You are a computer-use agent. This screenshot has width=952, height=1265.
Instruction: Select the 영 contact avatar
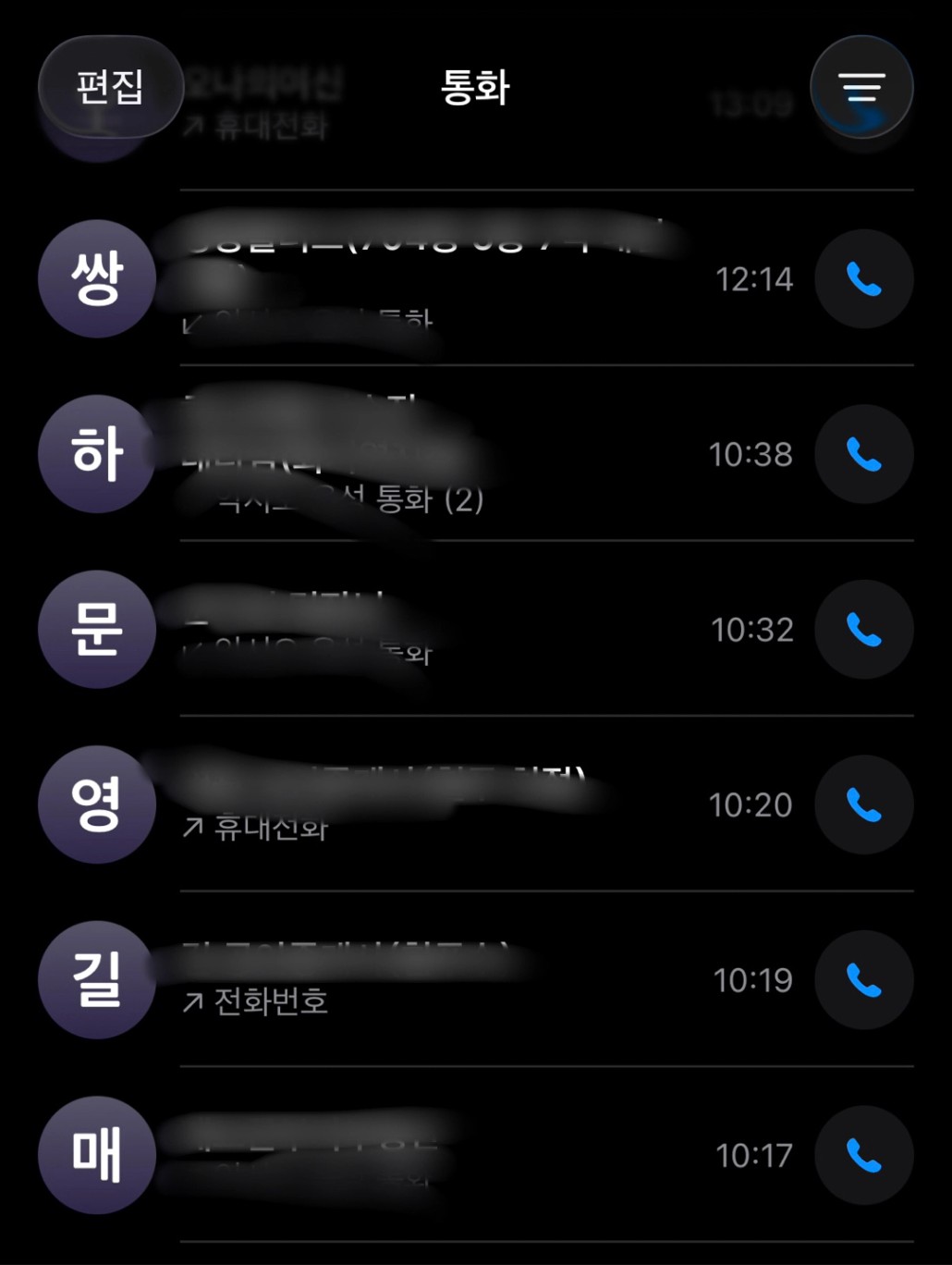97,804
